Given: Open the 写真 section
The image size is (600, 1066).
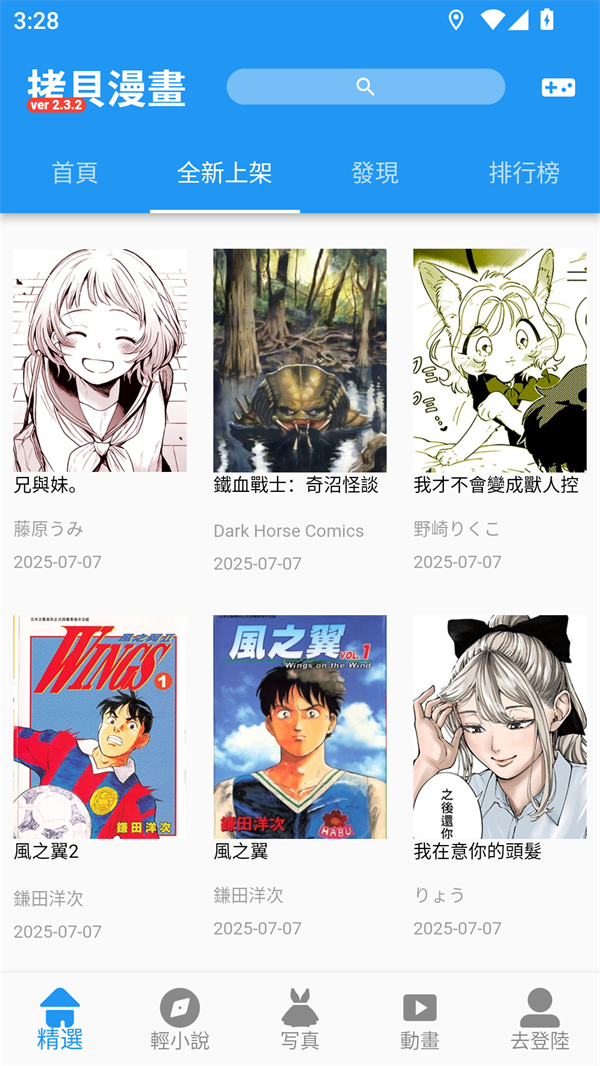Looking at the screenshot, I should point(300,1020).
